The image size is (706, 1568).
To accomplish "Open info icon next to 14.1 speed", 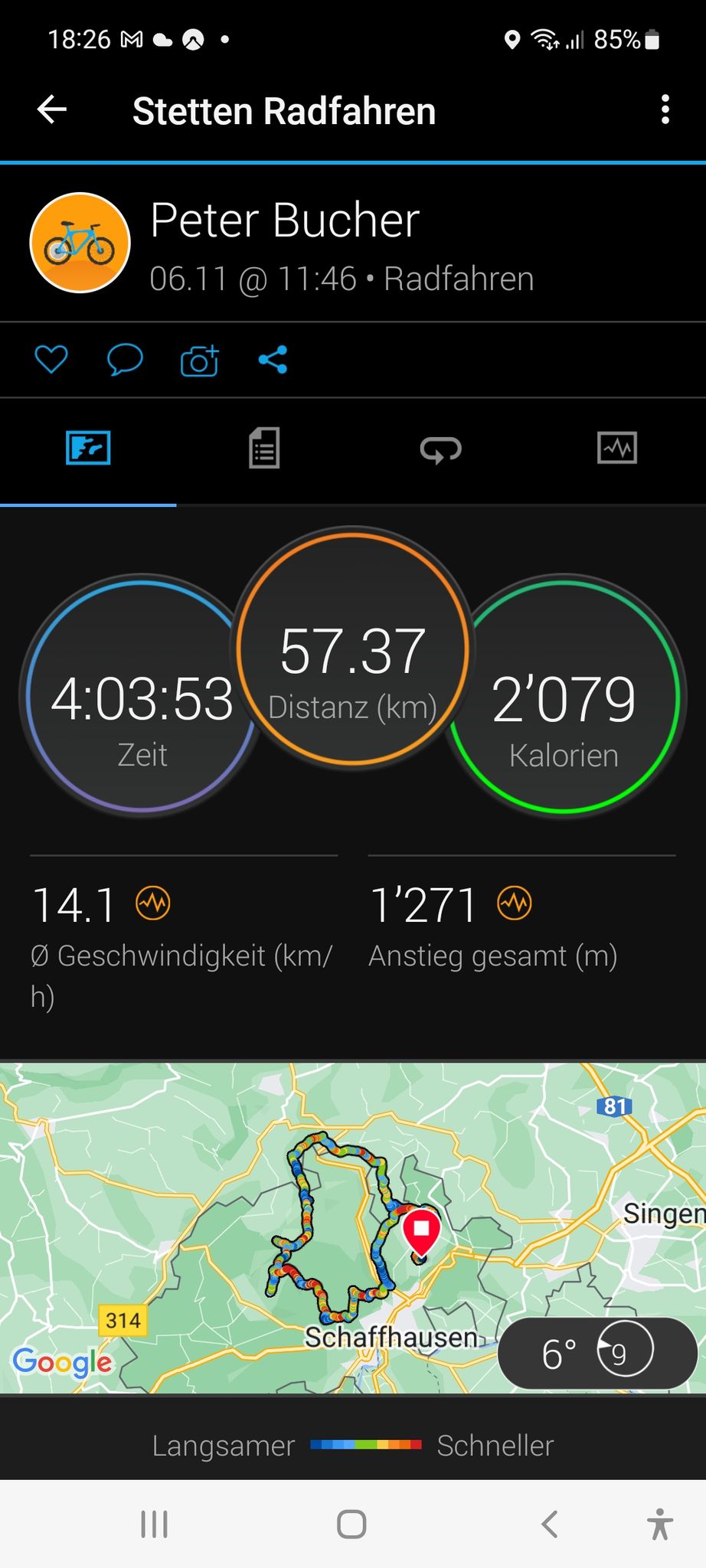I will (x=153, y=903).
